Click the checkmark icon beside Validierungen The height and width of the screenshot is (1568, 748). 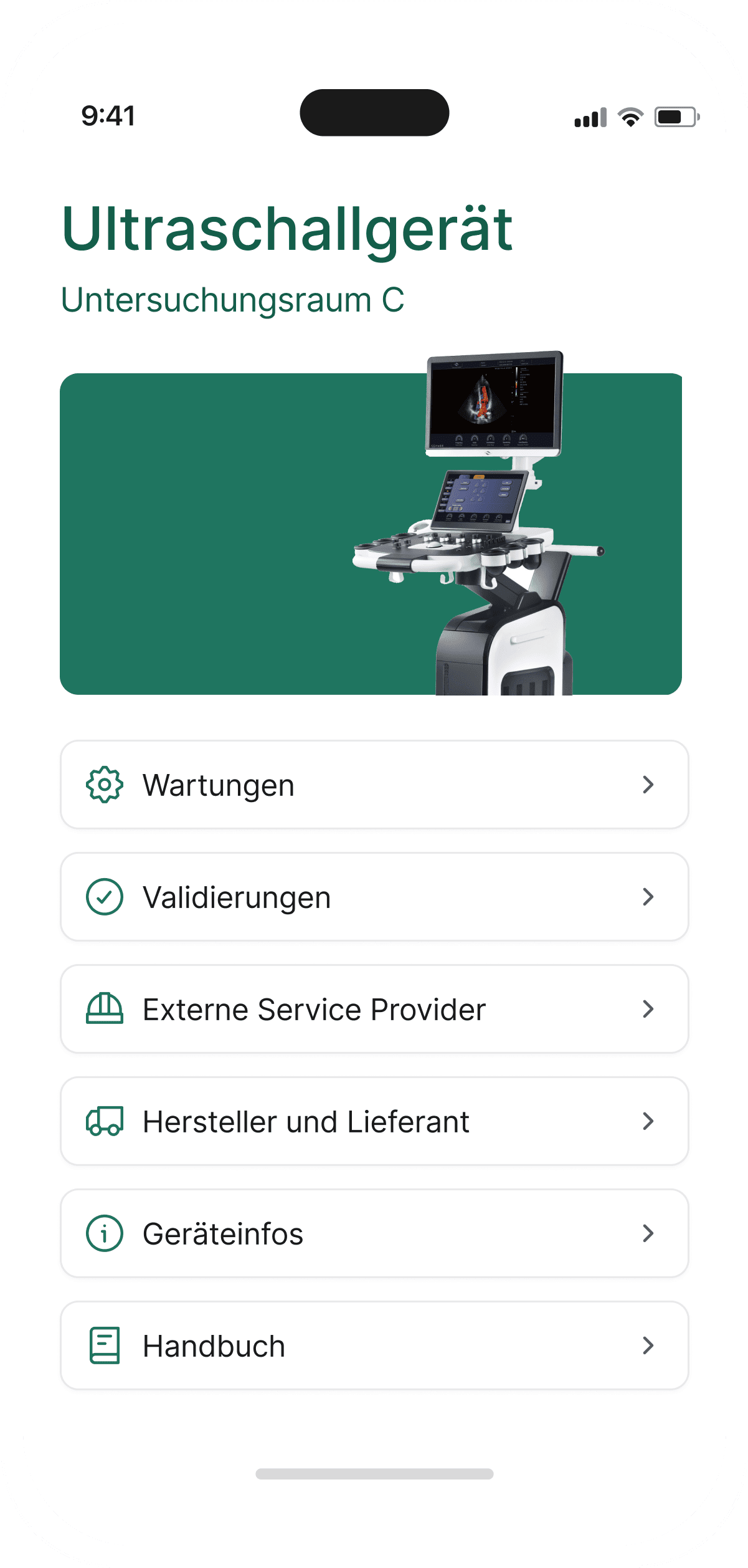pyautogui.click(x=103, y=897)
